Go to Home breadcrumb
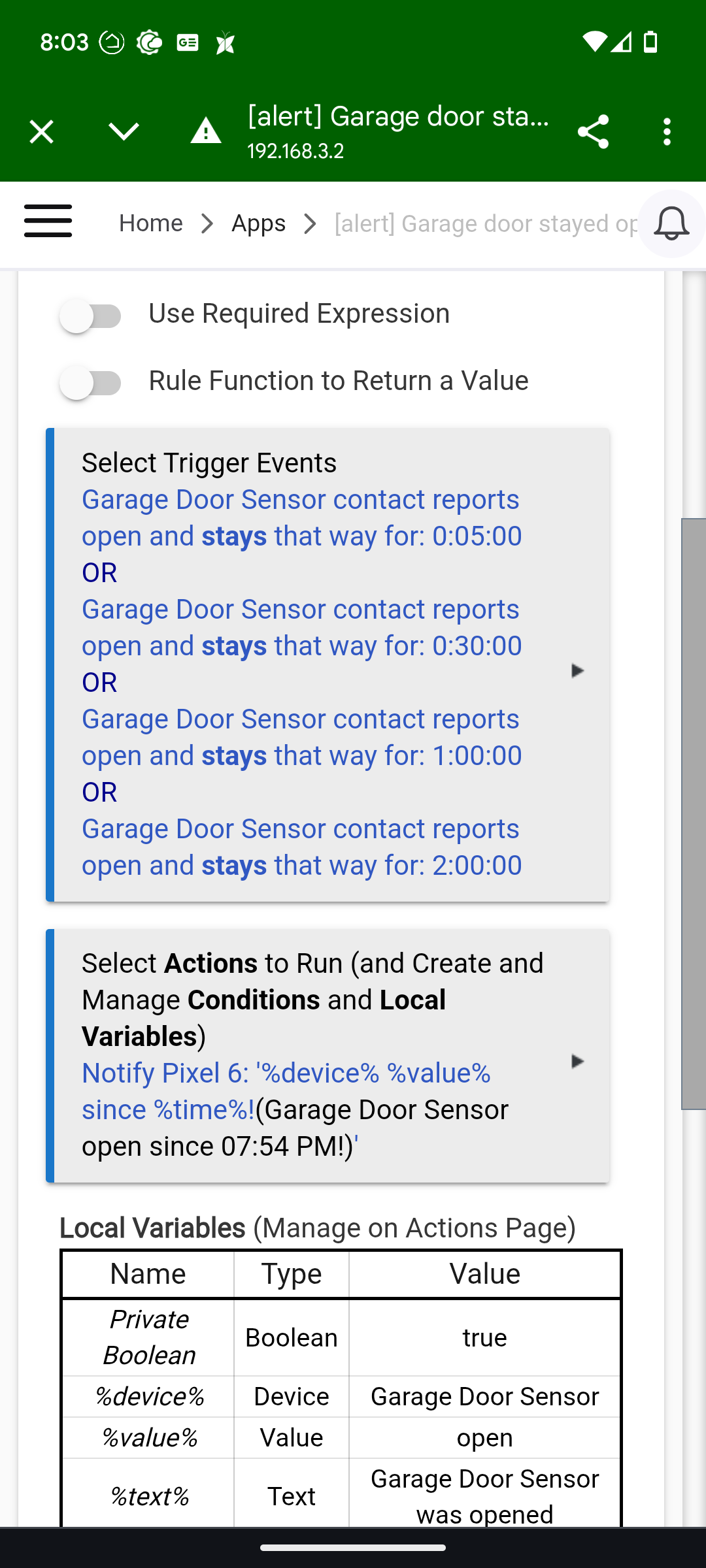Screen dimensions: 706x1568 tap(151, 223)
